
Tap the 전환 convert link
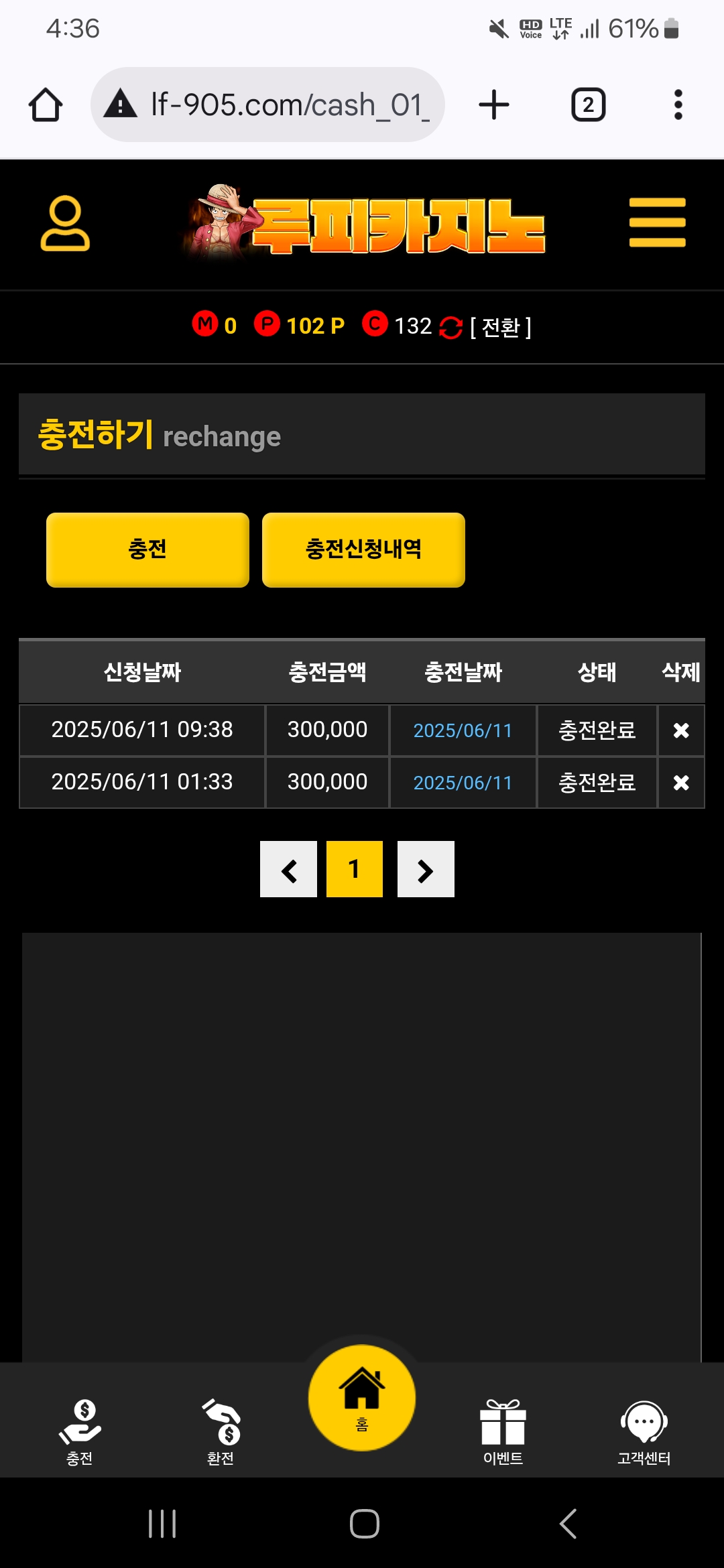click(500, 327)
